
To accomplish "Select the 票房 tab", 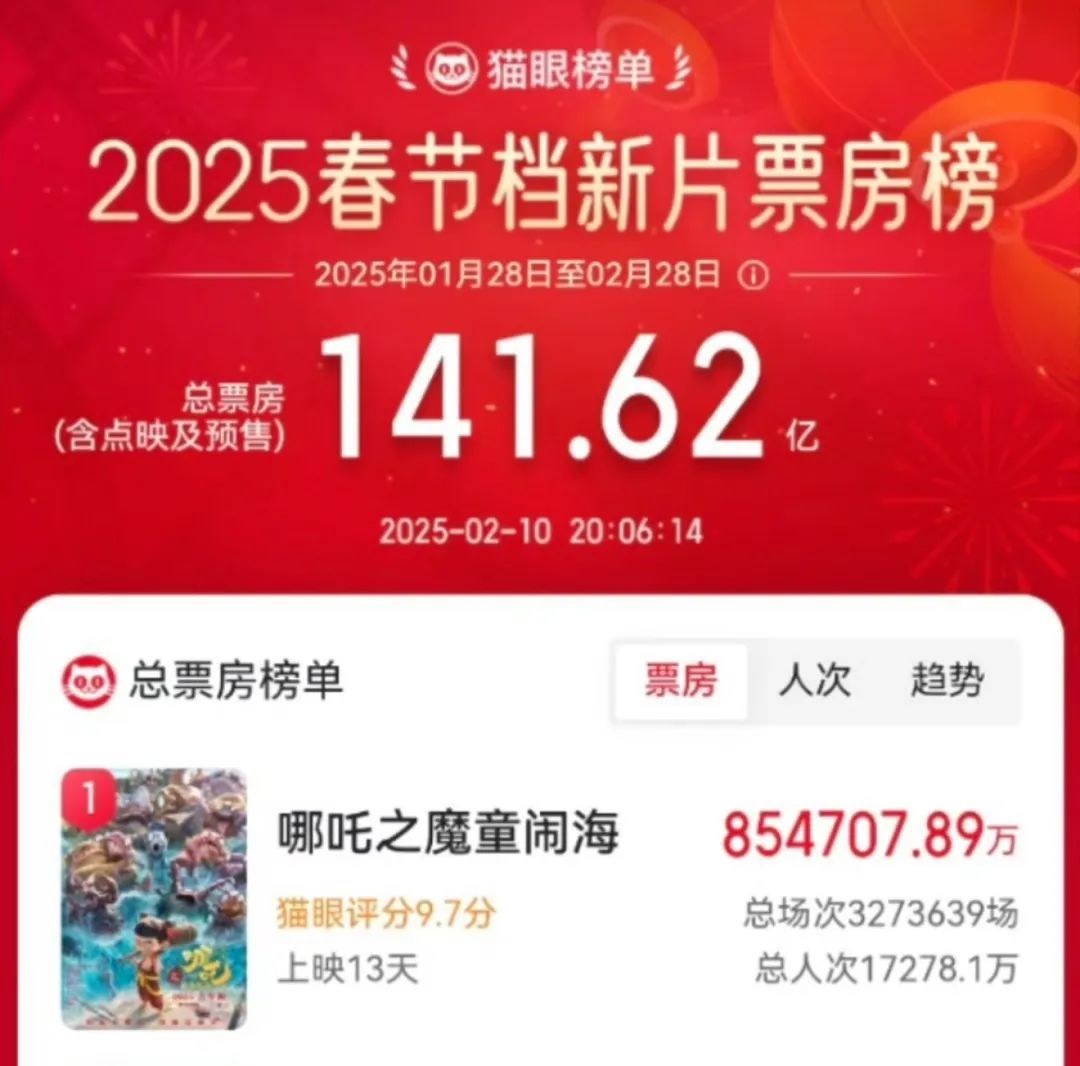I will [x=680, y=682].
